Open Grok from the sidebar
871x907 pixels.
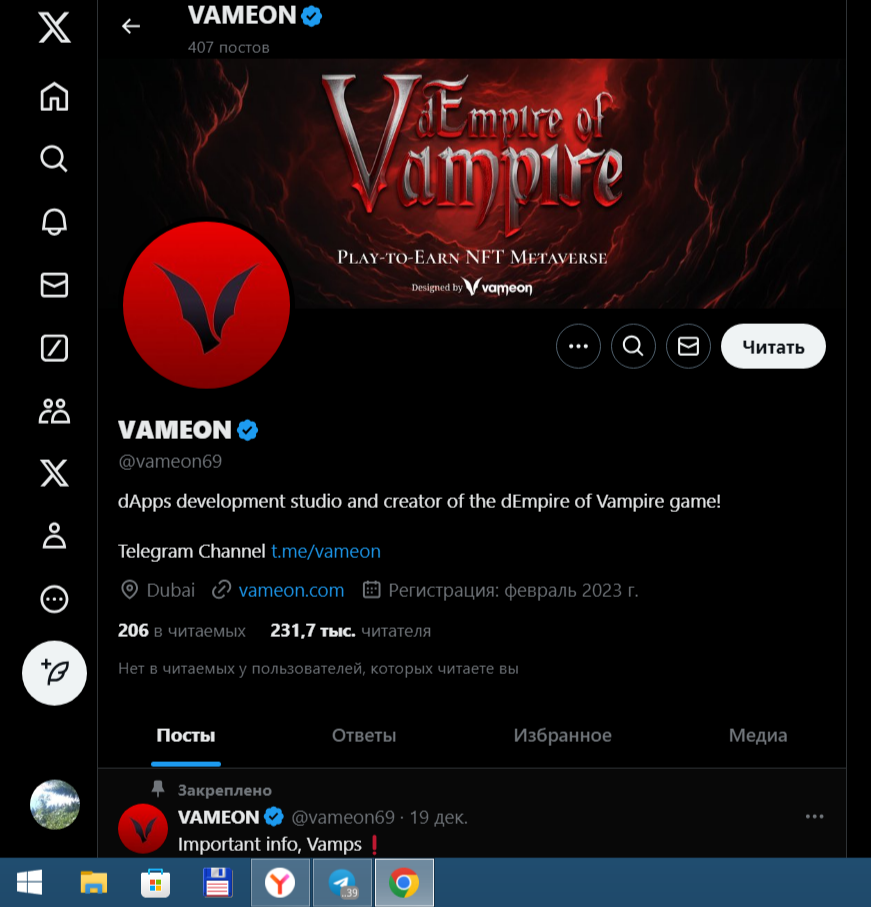(x=54, y=347)
